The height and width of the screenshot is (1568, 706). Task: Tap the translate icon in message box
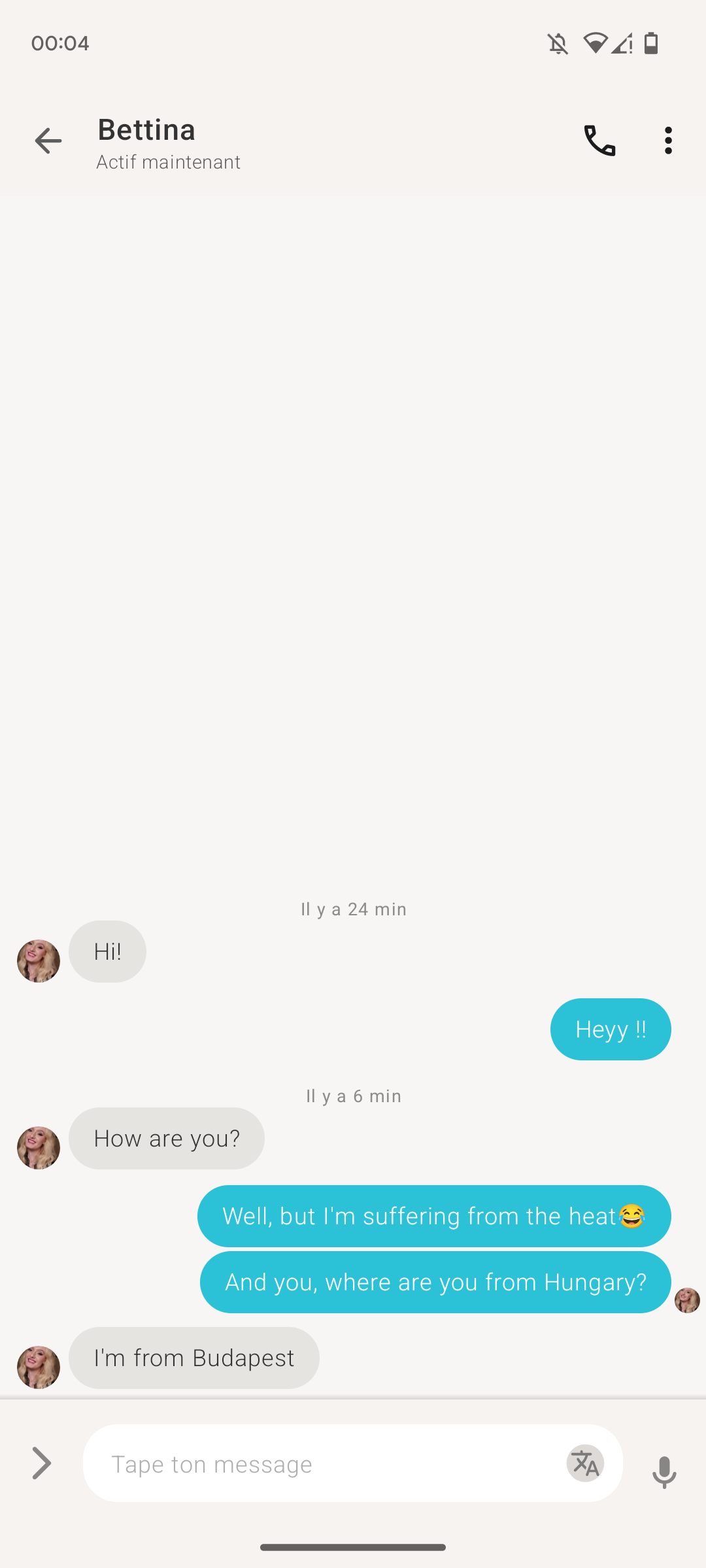click(x=585, y=1463)
